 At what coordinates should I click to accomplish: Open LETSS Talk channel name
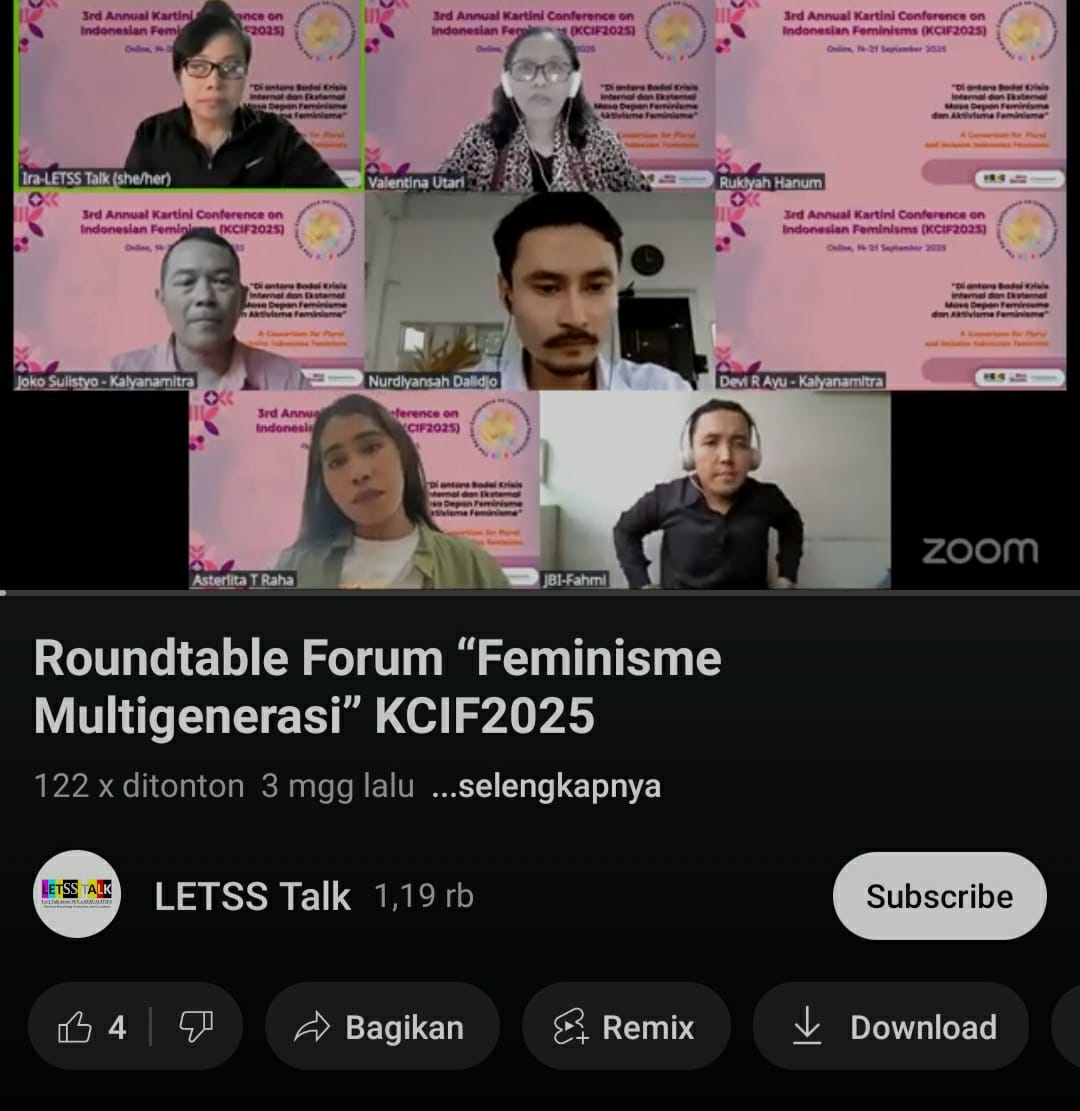(x=252, y=897)
